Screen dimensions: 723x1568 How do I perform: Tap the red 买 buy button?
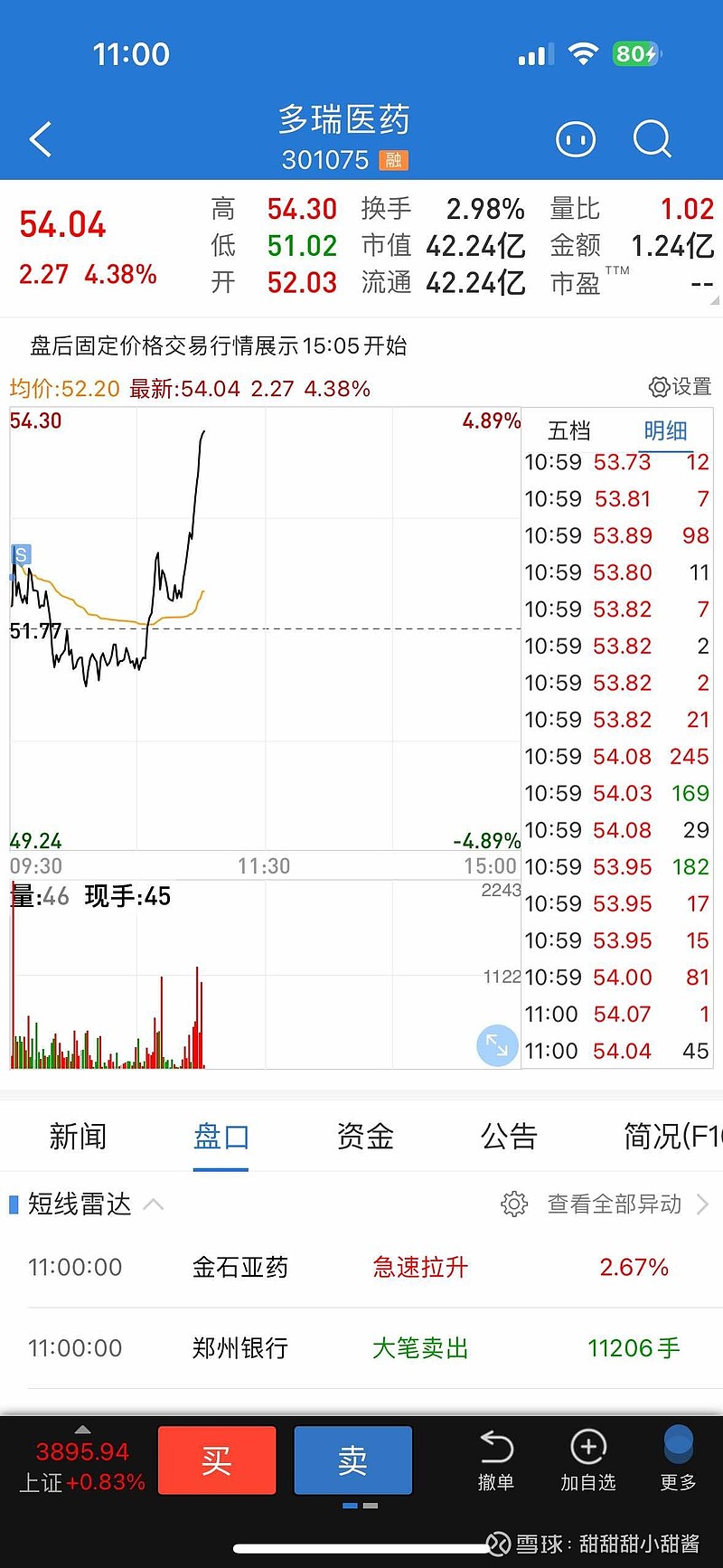(x=217, y=1459)
